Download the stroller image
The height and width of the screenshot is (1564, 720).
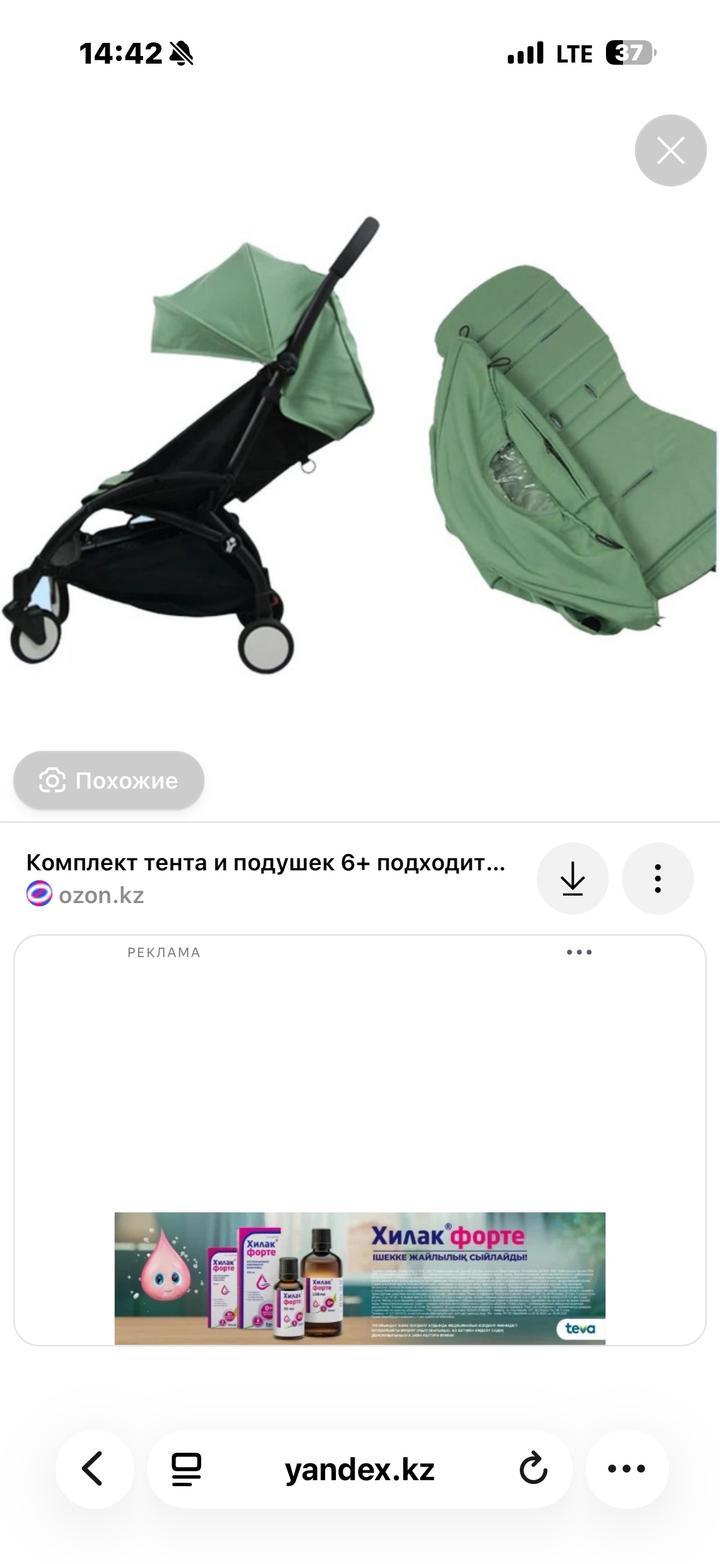[572, 879]
